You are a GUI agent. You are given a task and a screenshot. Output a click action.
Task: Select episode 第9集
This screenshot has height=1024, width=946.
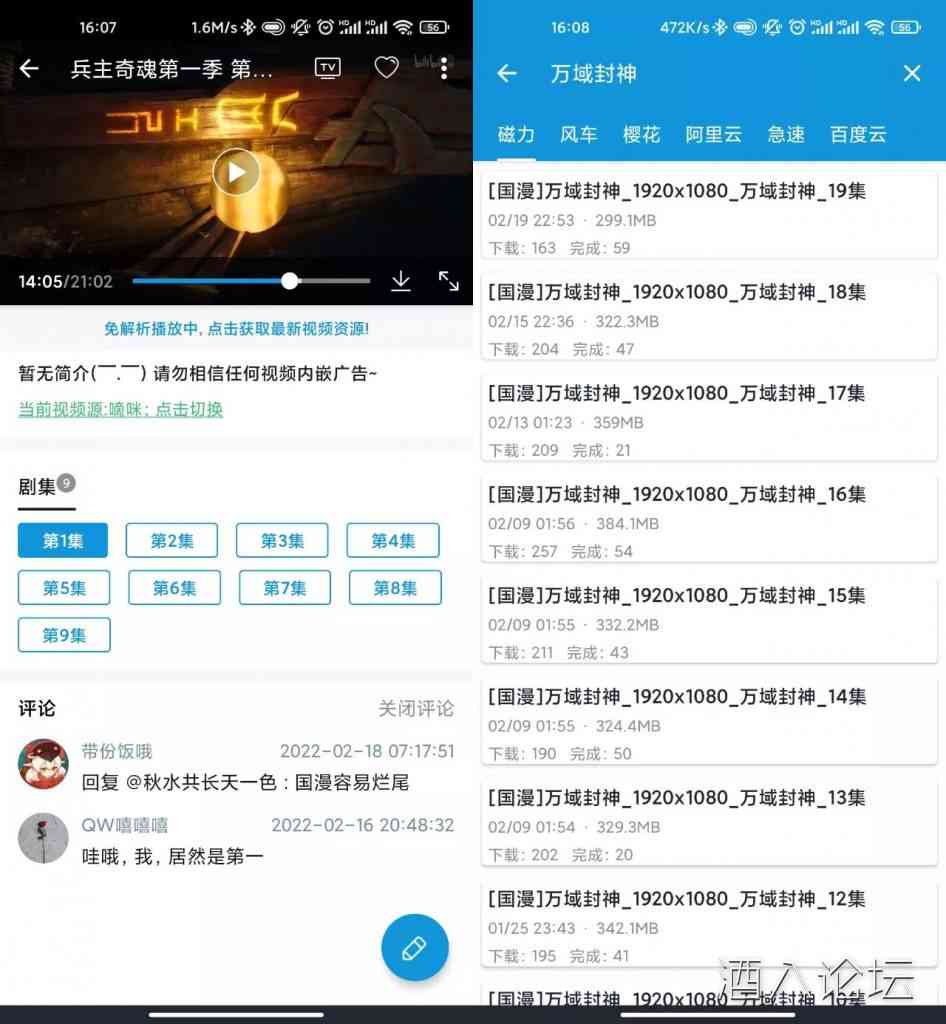(64, 635)
